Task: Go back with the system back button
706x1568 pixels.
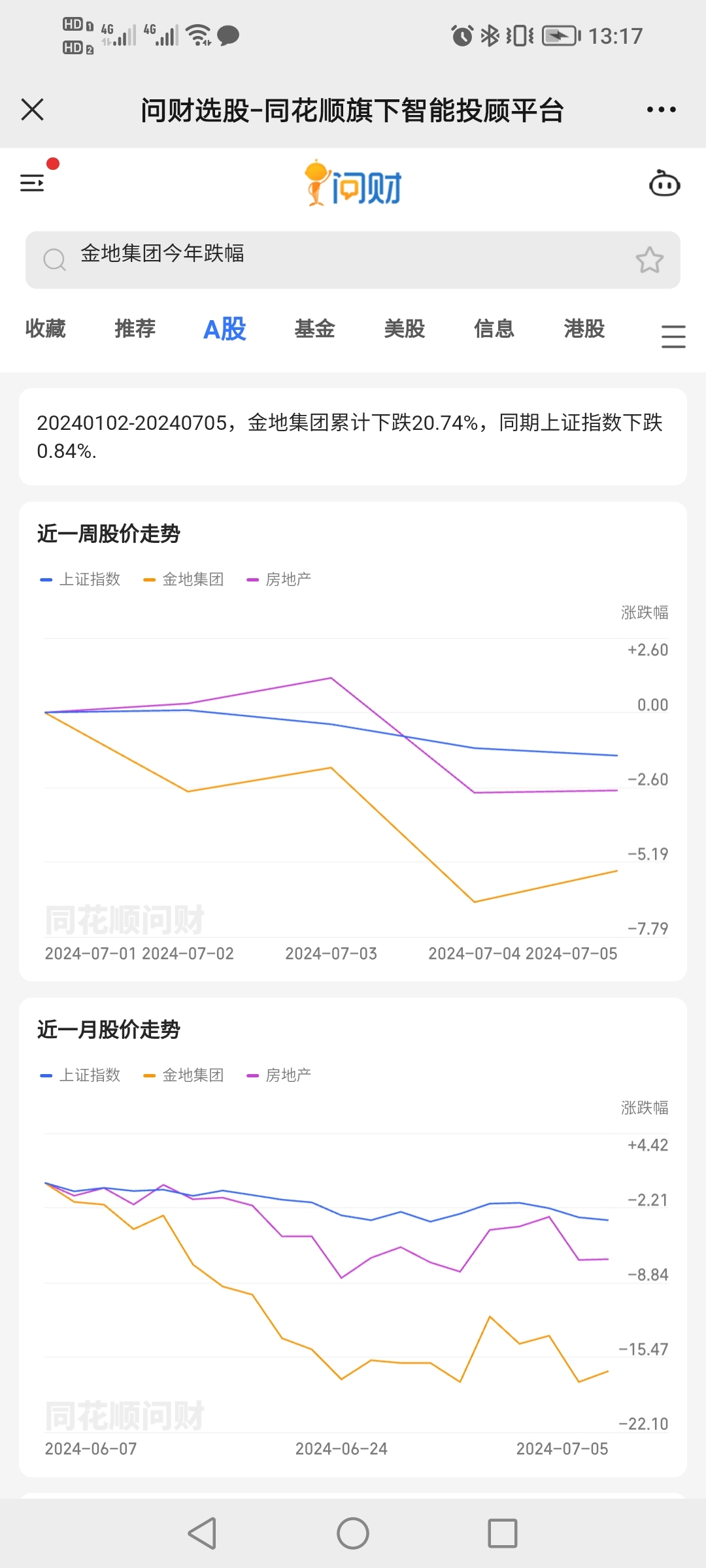Action: point(203,1533)
